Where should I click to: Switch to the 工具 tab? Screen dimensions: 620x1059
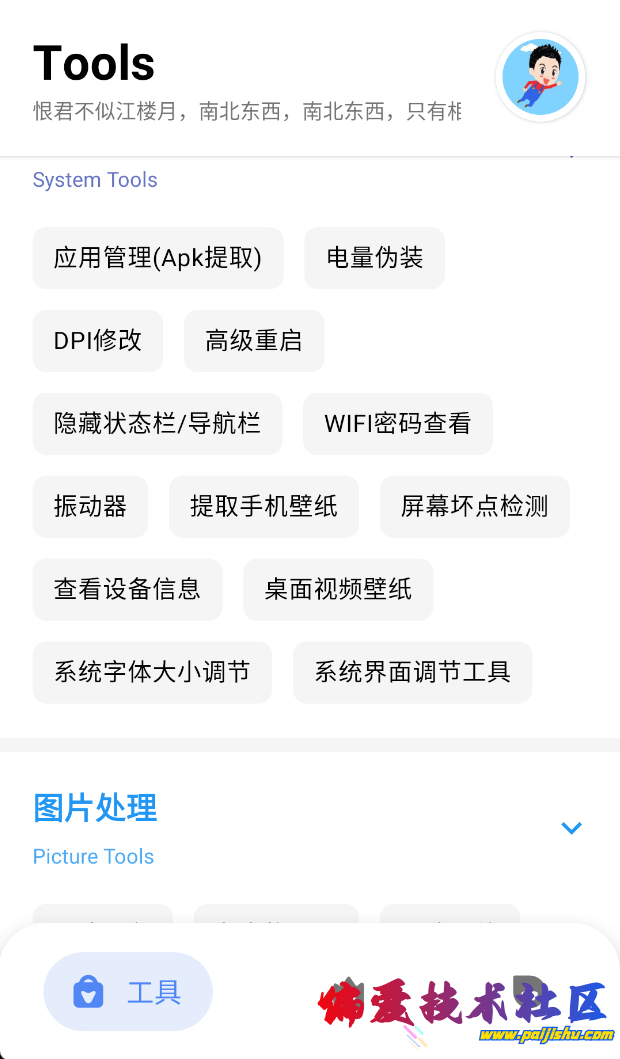tap(128, 992)
